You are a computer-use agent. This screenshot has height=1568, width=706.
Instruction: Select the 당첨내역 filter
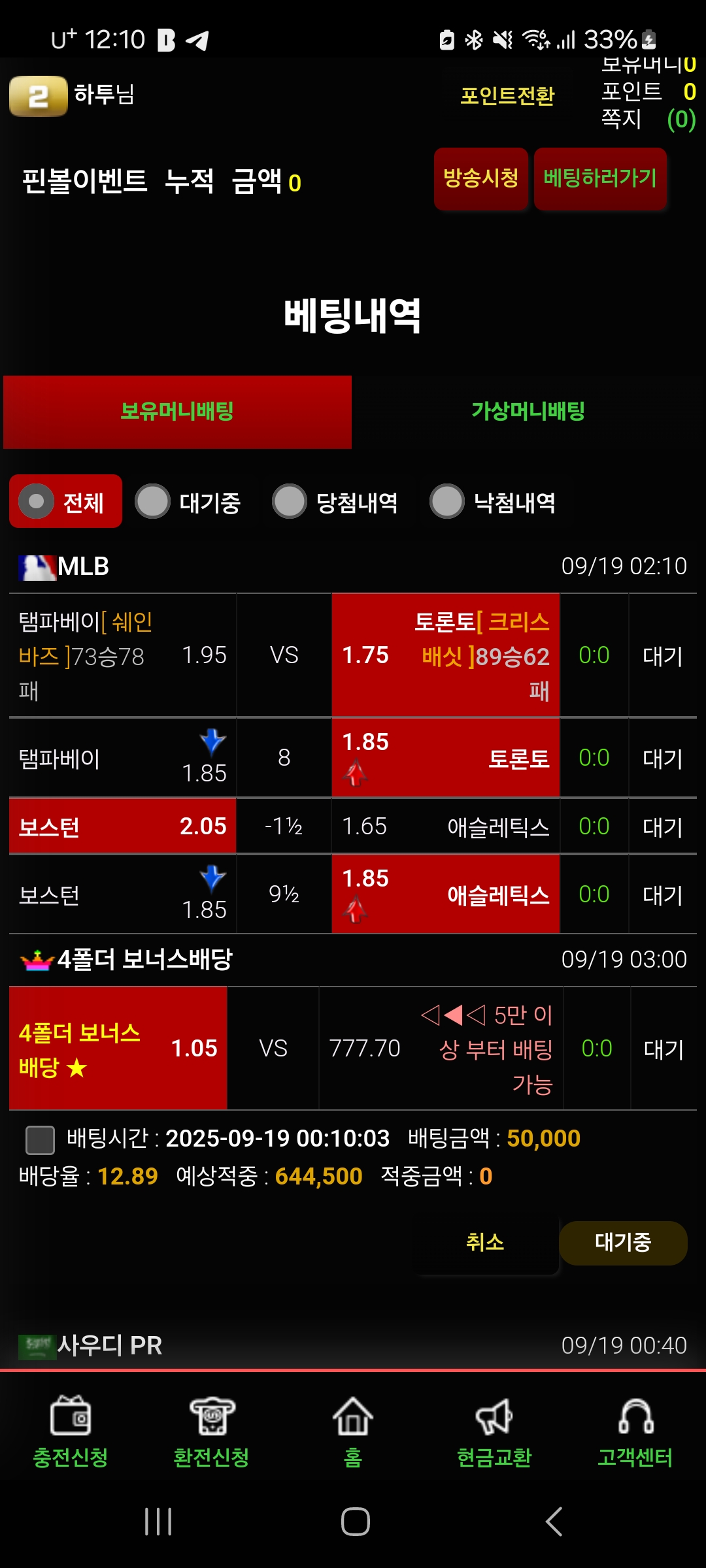[x=335, y=502]
